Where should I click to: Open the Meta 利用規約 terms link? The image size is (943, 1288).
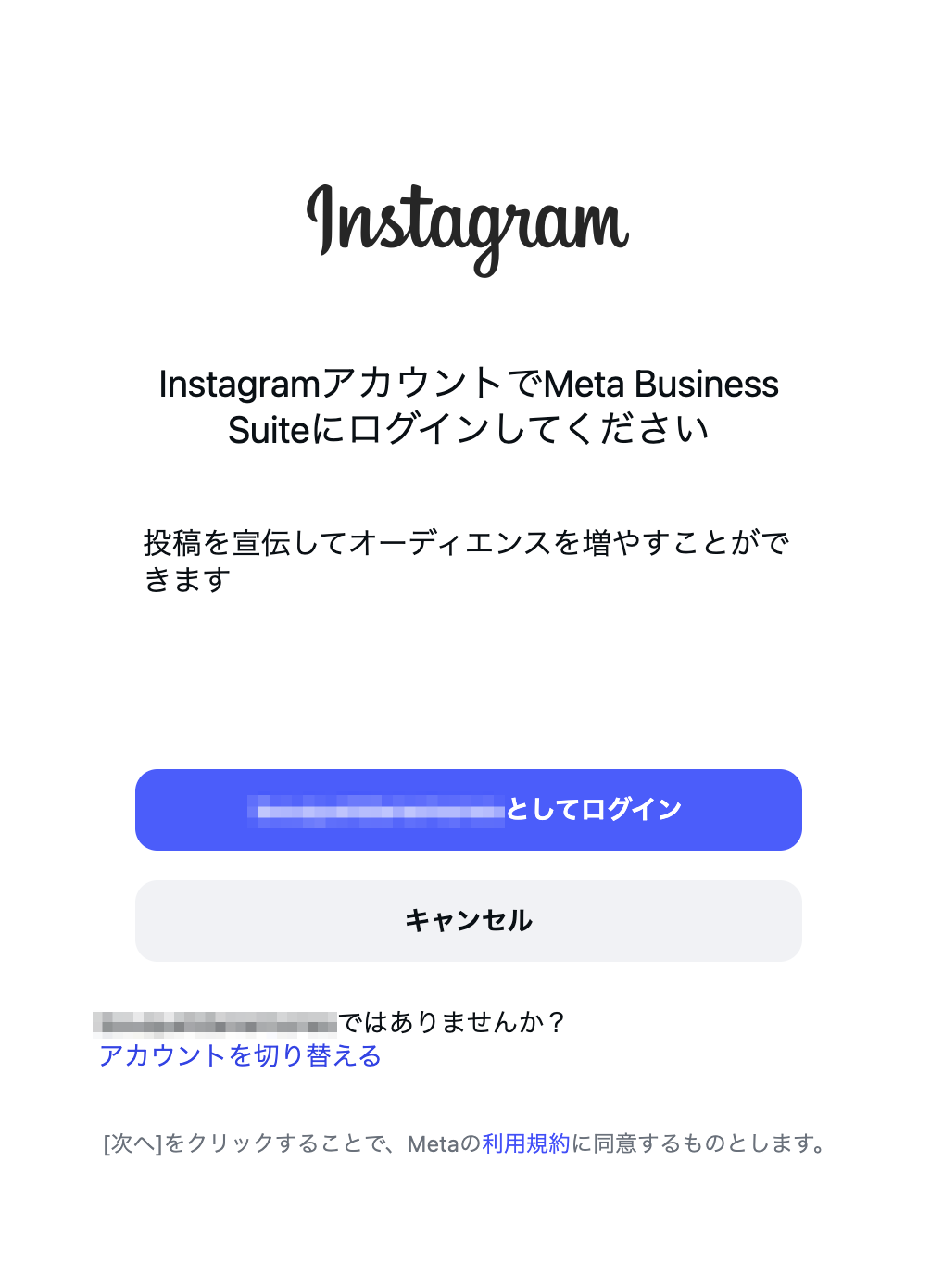click(525, 1143)
